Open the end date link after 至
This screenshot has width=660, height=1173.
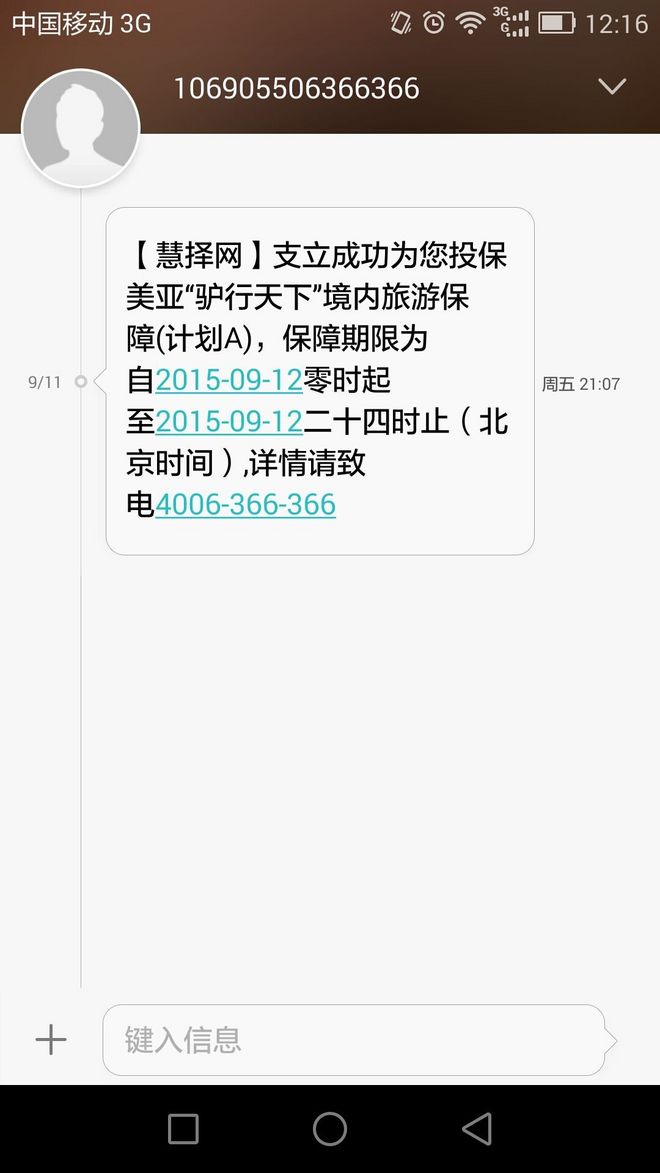(229, 422)
